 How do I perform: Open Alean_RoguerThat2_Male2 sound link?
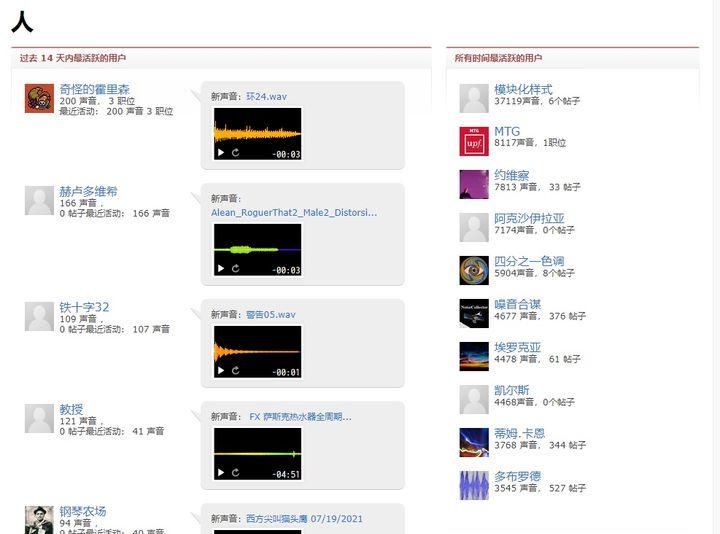[x=295, y=212]
